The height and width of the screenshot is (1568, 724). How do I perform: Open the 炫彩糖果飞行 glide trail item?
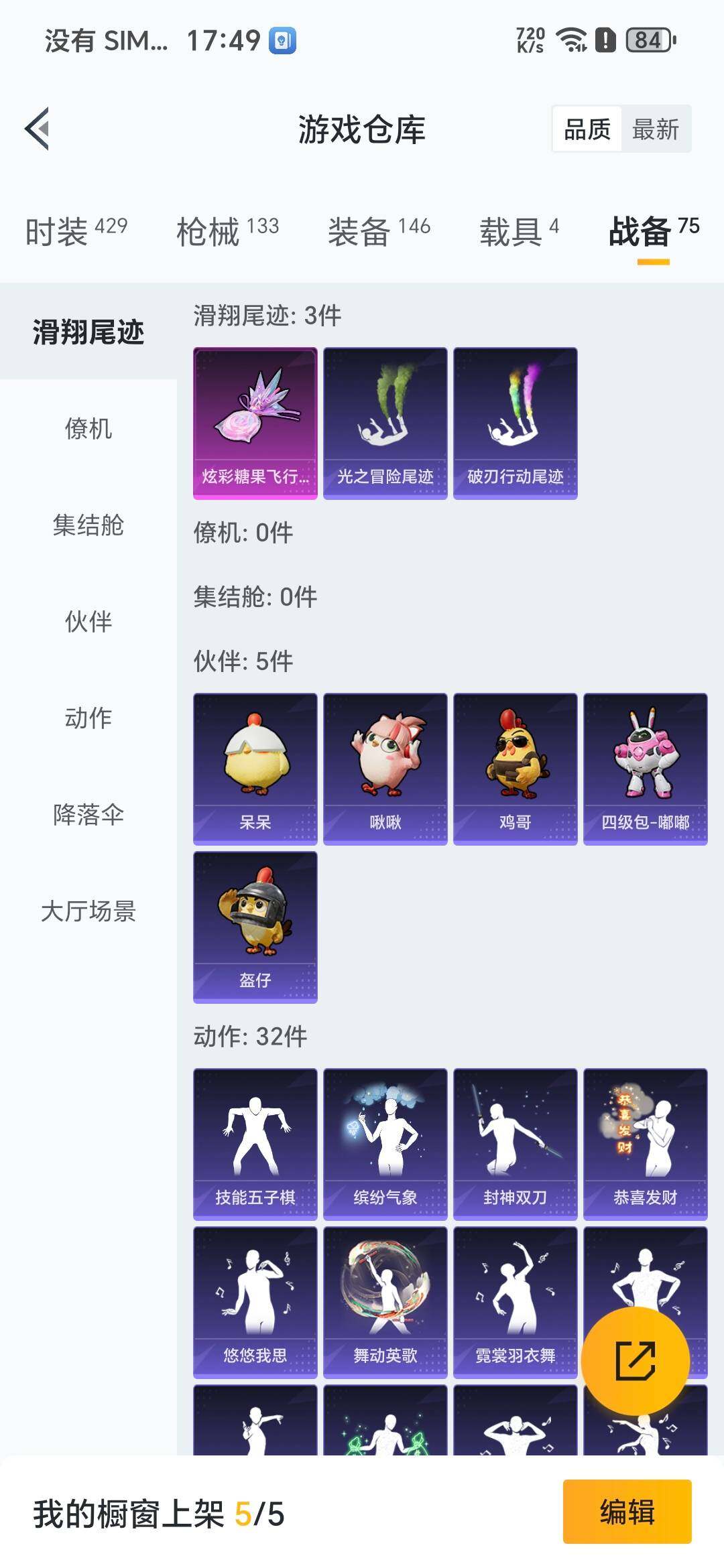255,422
